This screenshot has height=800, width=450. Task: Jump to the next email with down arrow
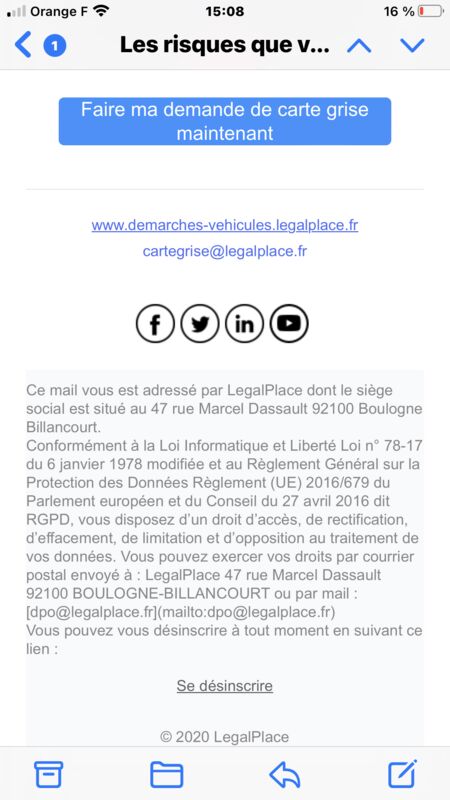(412, 46)
